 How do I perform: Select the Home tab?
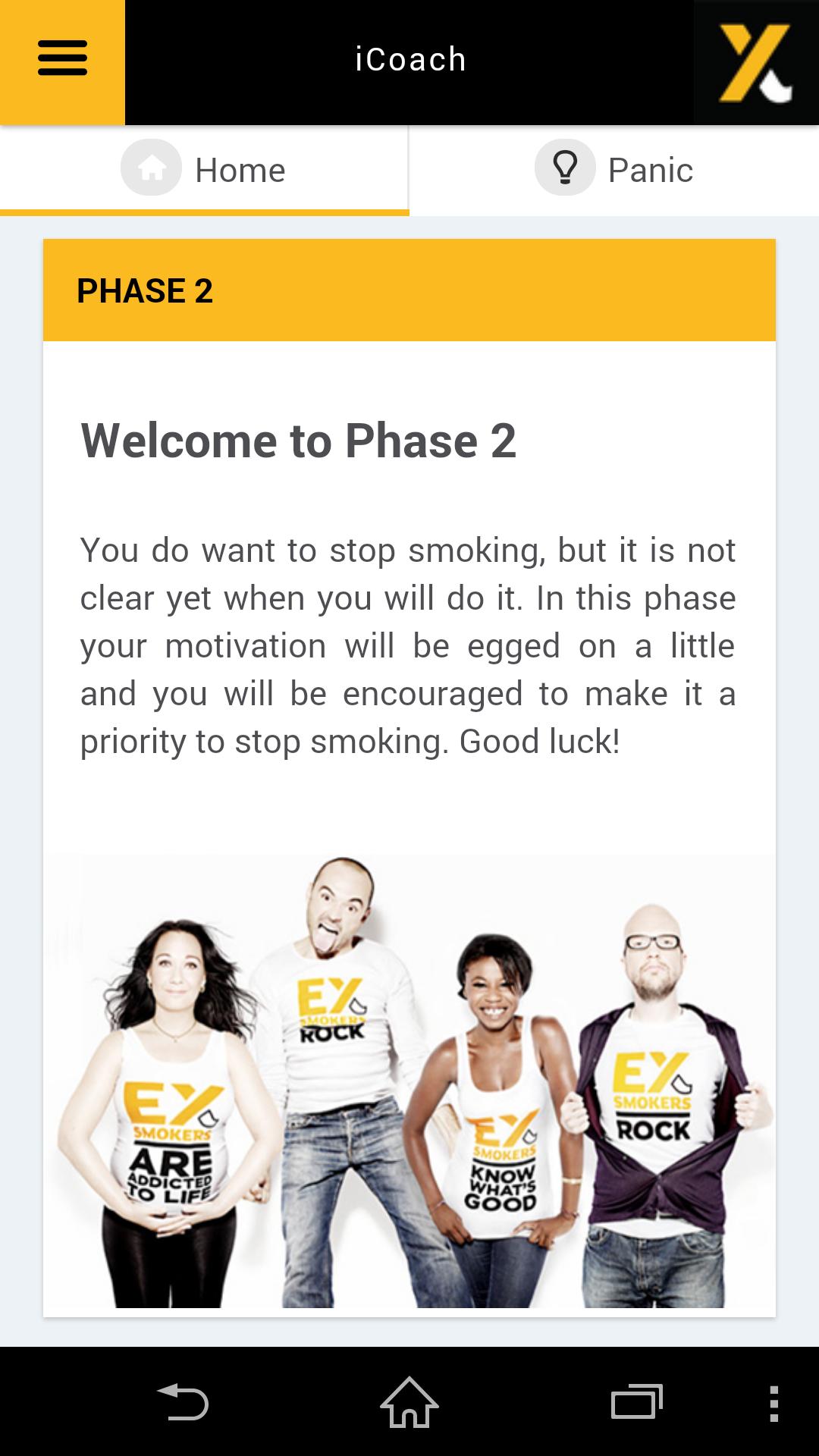(205, 170)
